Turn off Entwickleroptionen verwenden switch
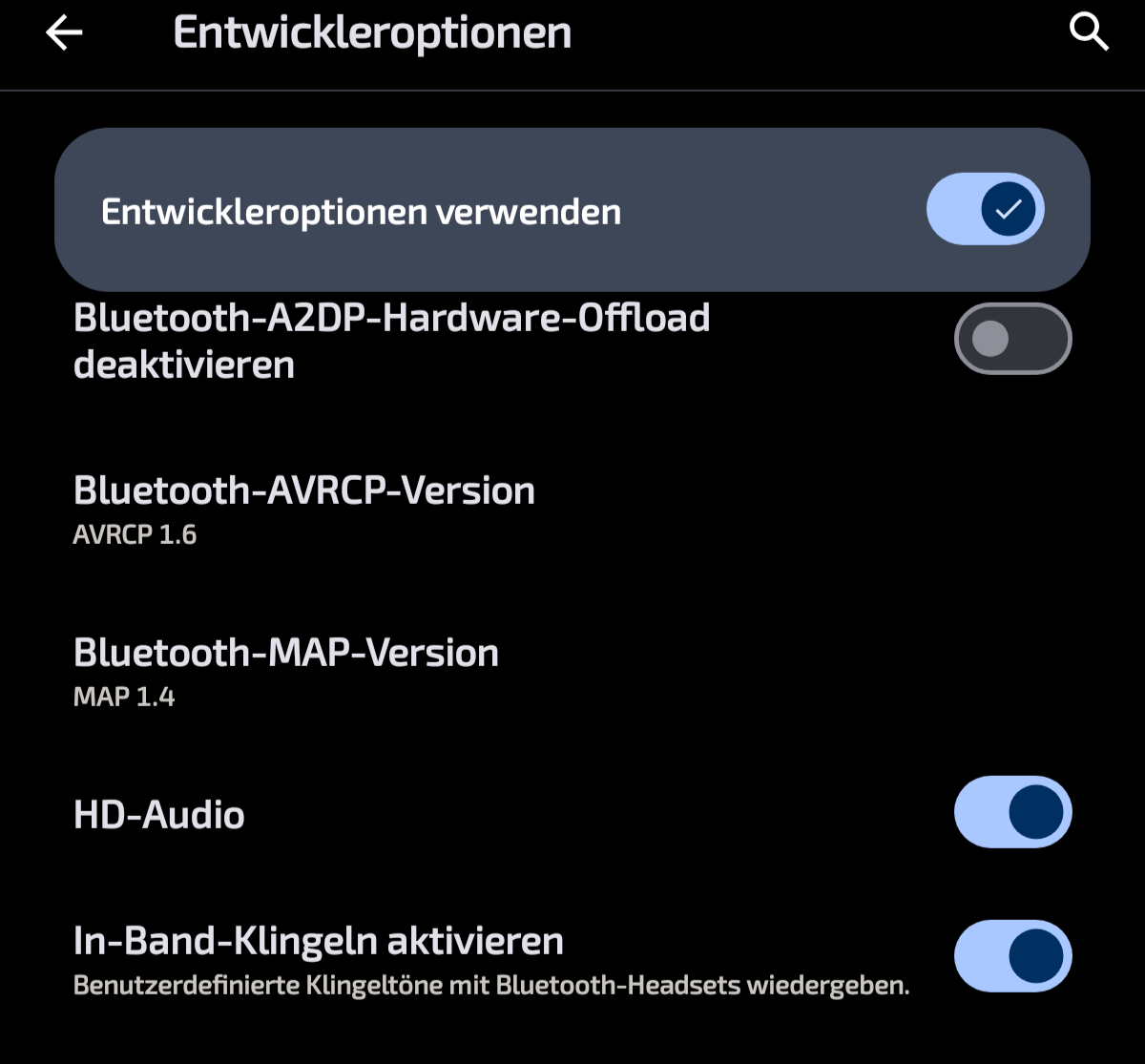The width and height of the screenshot is (1145, 1064). (985, 209)
